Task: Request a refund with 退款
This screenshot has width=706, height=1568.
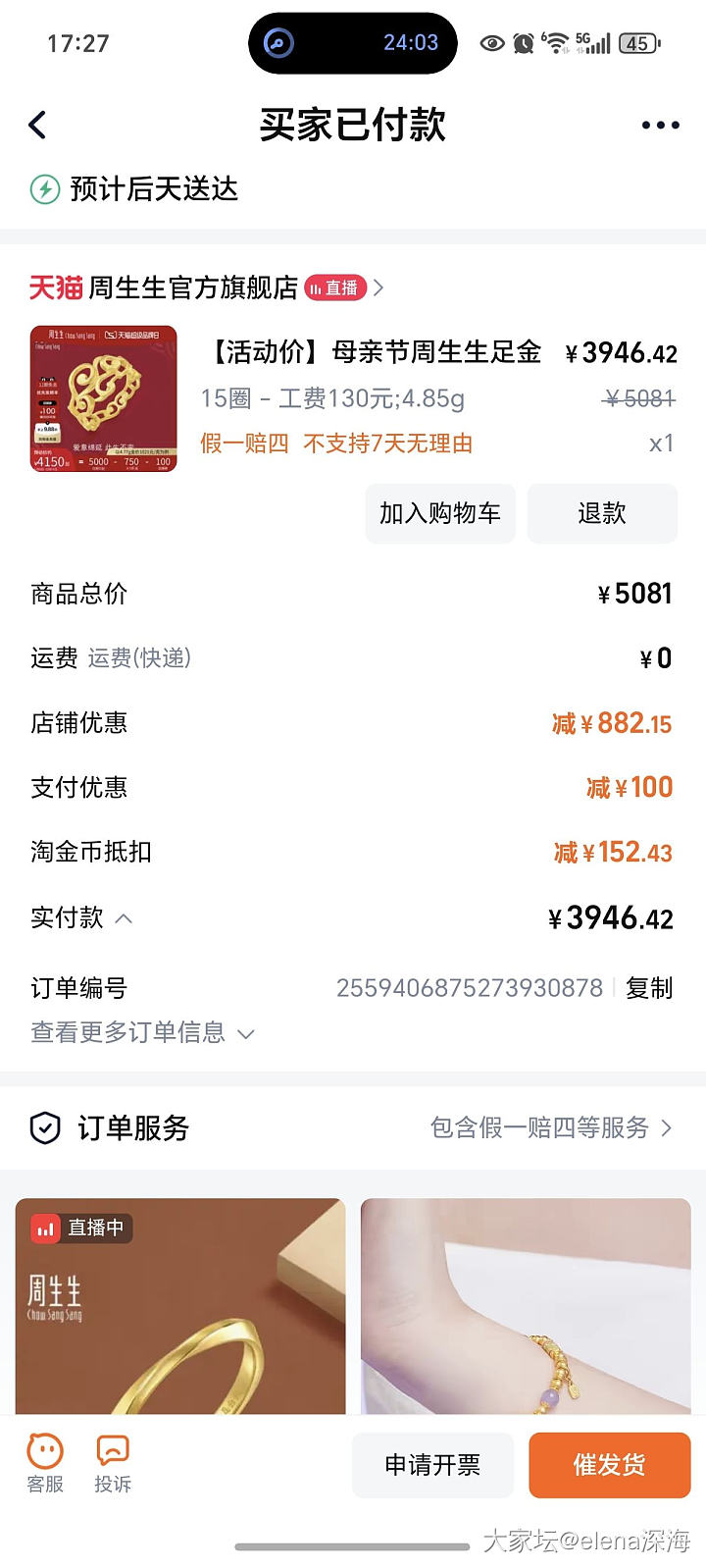Action: pos(602,513)
